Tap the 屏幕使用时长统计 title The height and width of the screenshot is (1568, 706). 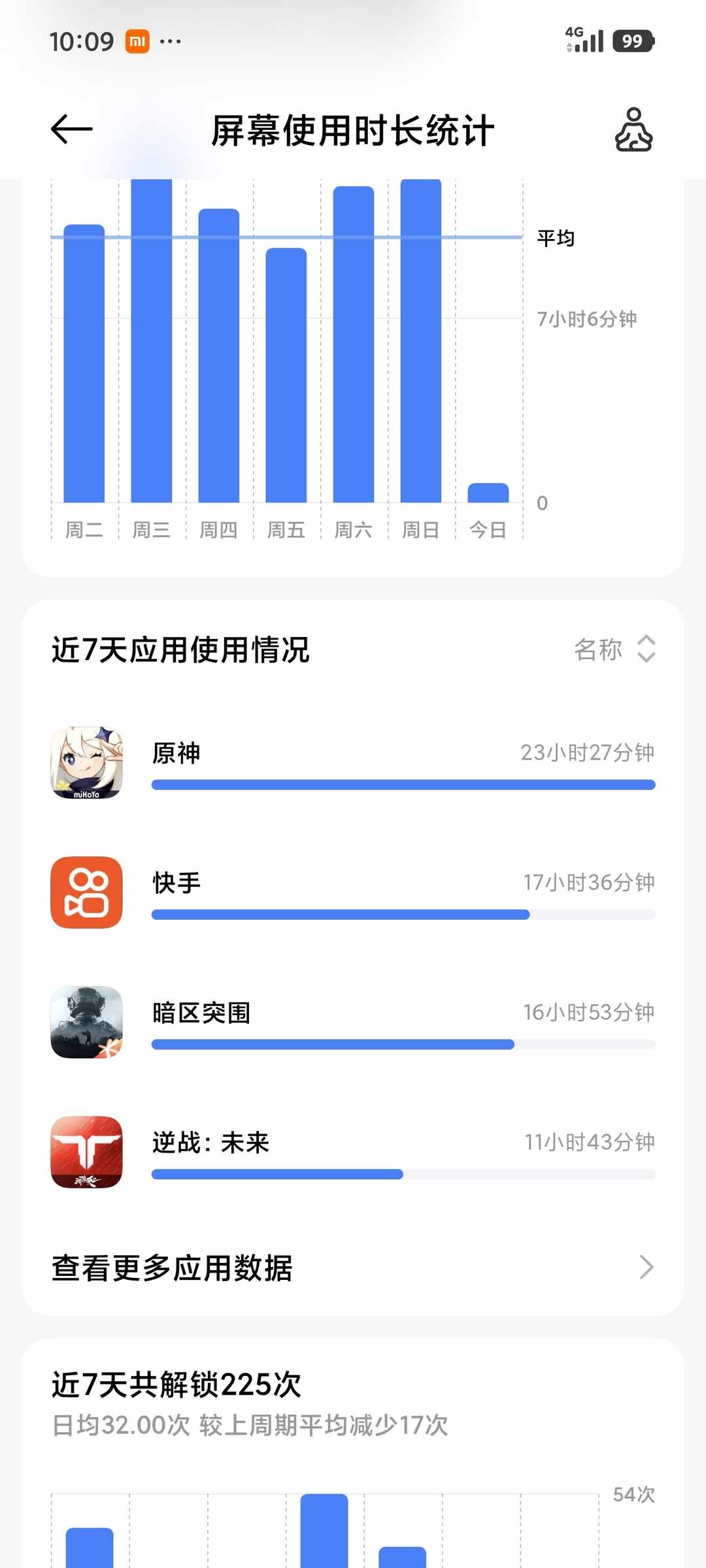353,129
